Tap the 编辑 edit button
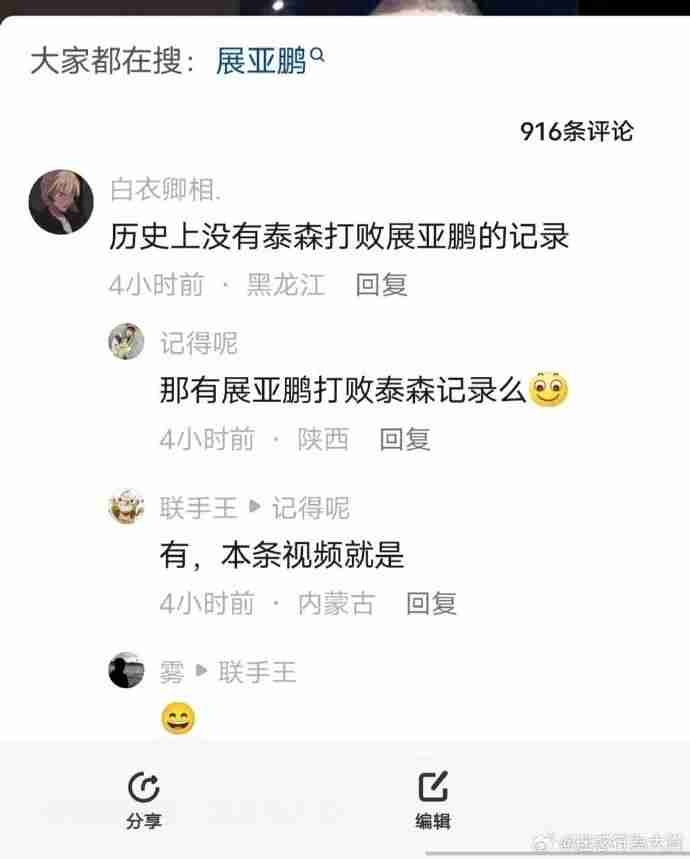The image size is (690, 859). pos(433,801)
